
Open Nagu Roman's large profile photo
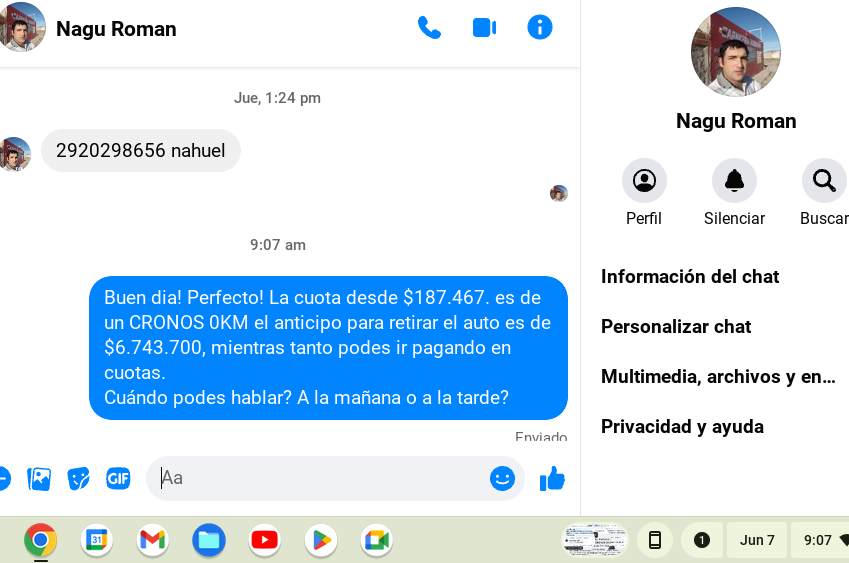[x=735, y=51]
